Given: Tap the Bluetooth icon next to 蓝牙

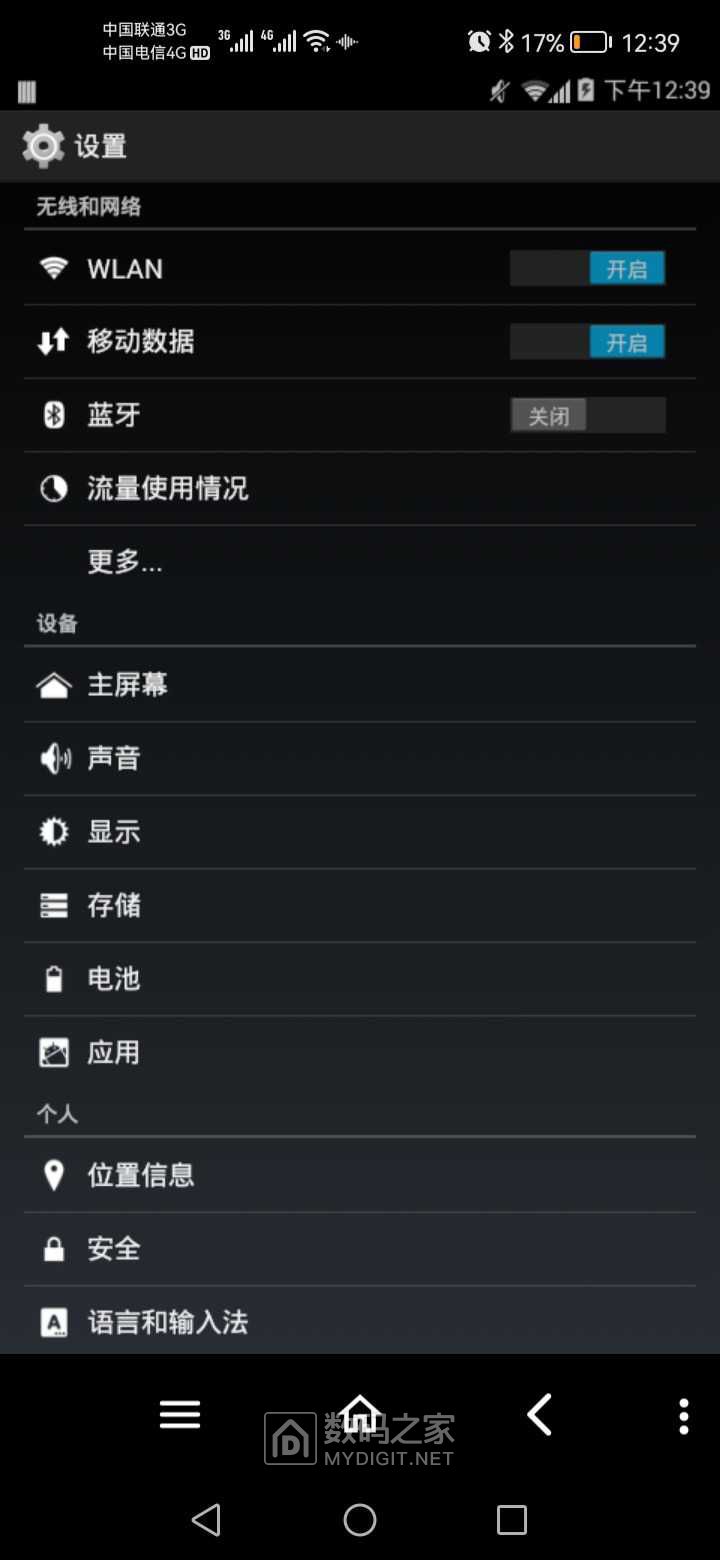Looking at the screenshot, I should [53, 415].
